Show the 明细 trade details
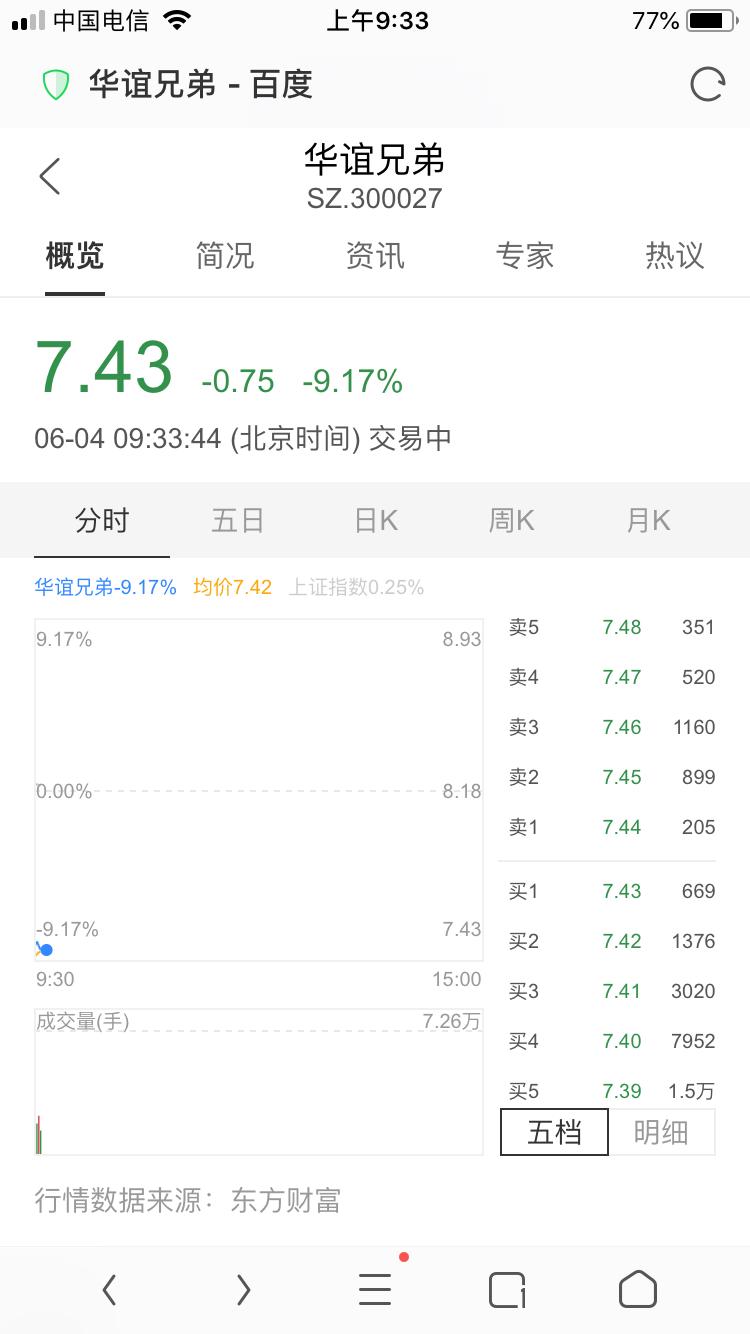Viewport: 750px width, 1334px height. [x=661, y=1132]
